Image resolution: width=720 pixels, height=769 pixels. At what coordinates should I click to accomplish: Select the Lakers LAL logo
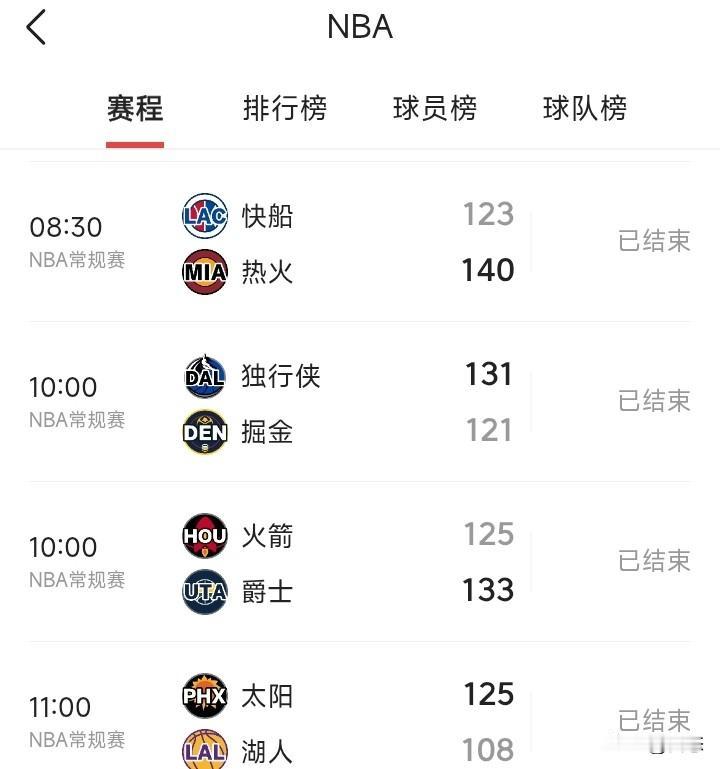point(204,749)
